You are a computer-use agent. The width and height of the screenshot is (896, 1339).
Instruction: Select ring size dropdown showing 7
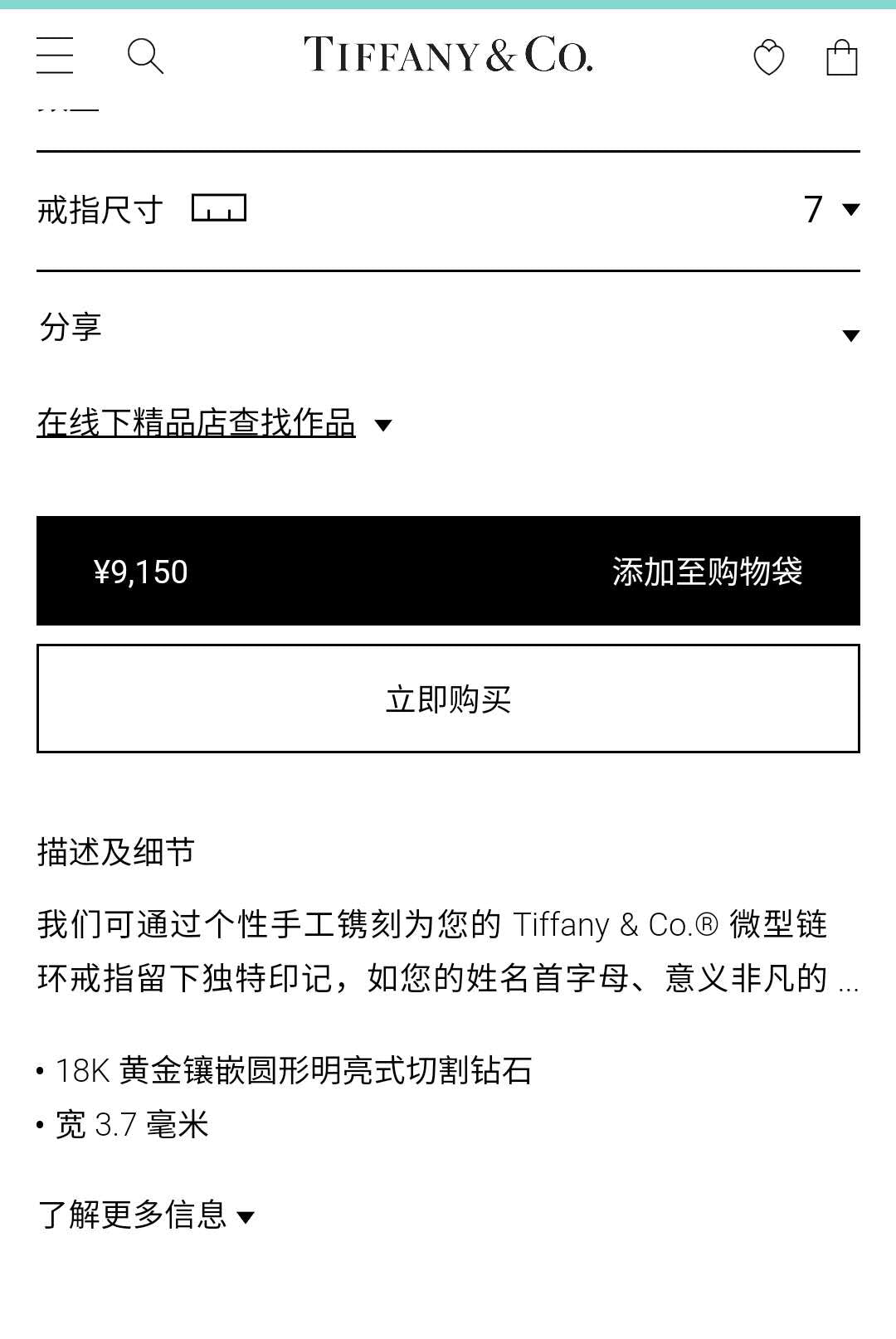point(830,209)
